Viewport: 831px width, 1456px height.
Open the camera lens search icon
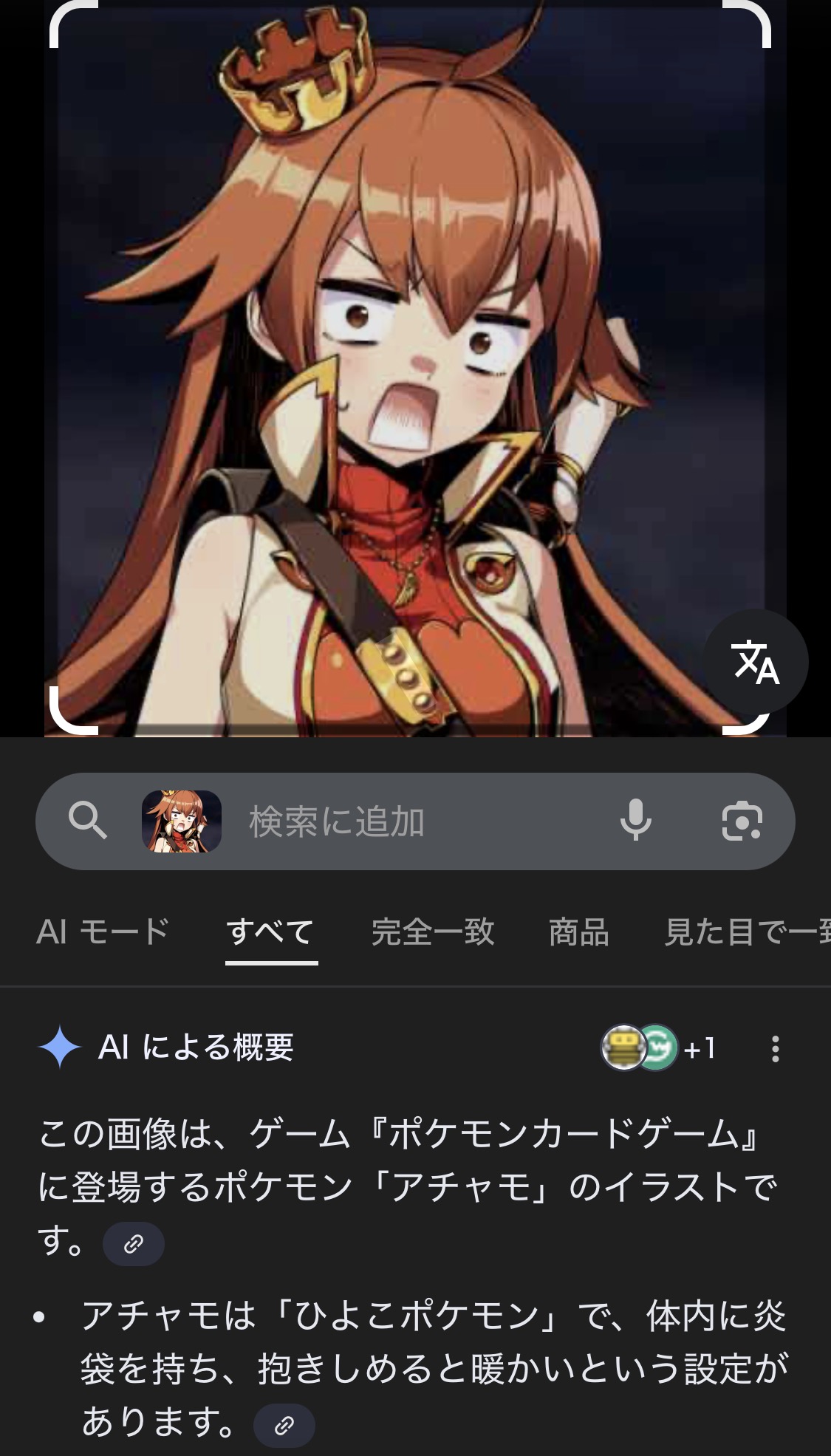(x=742, y=821)
